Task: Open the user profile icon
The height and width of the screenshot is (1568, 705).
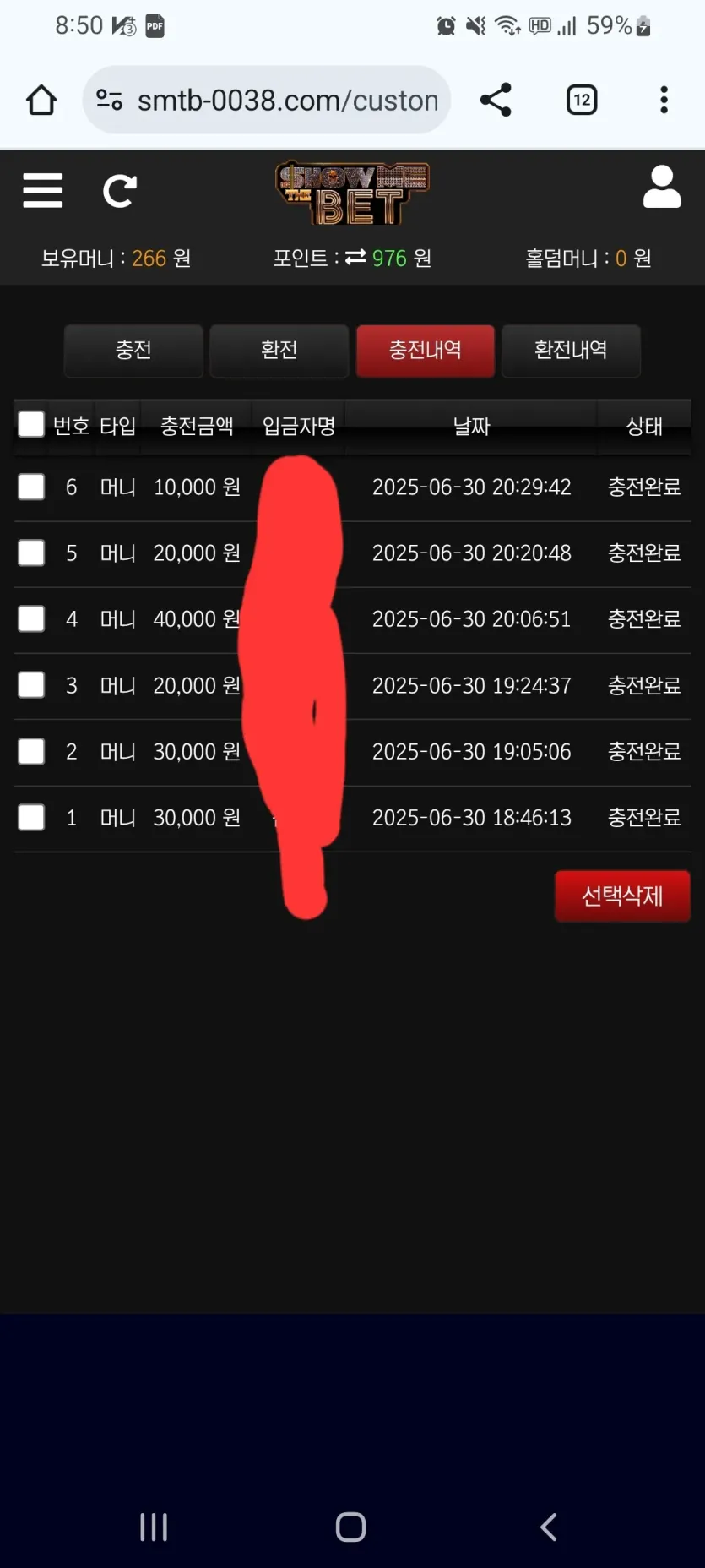Action: point(662,187)
